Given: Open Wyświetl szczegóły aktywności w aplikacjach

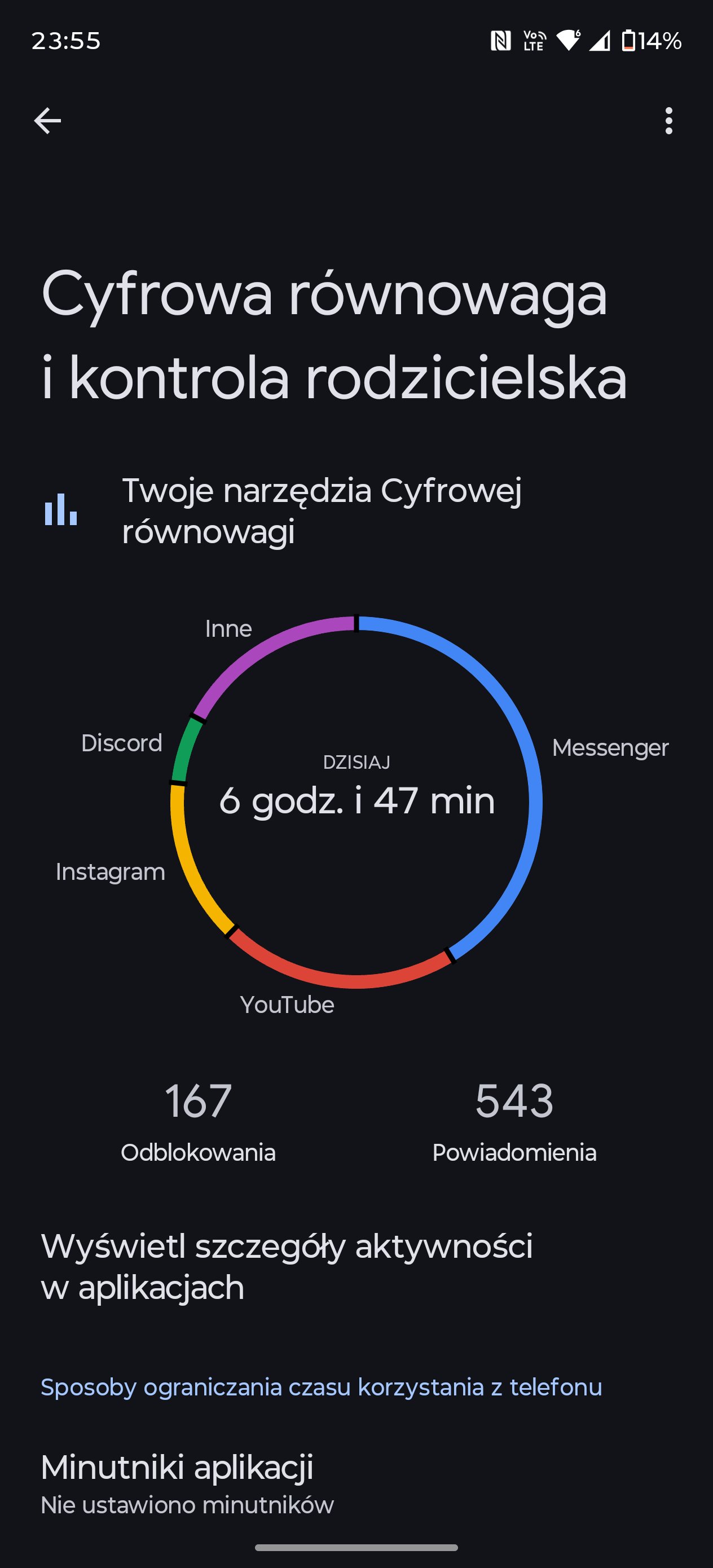Looking at the screenshot, I should 286,1266.
